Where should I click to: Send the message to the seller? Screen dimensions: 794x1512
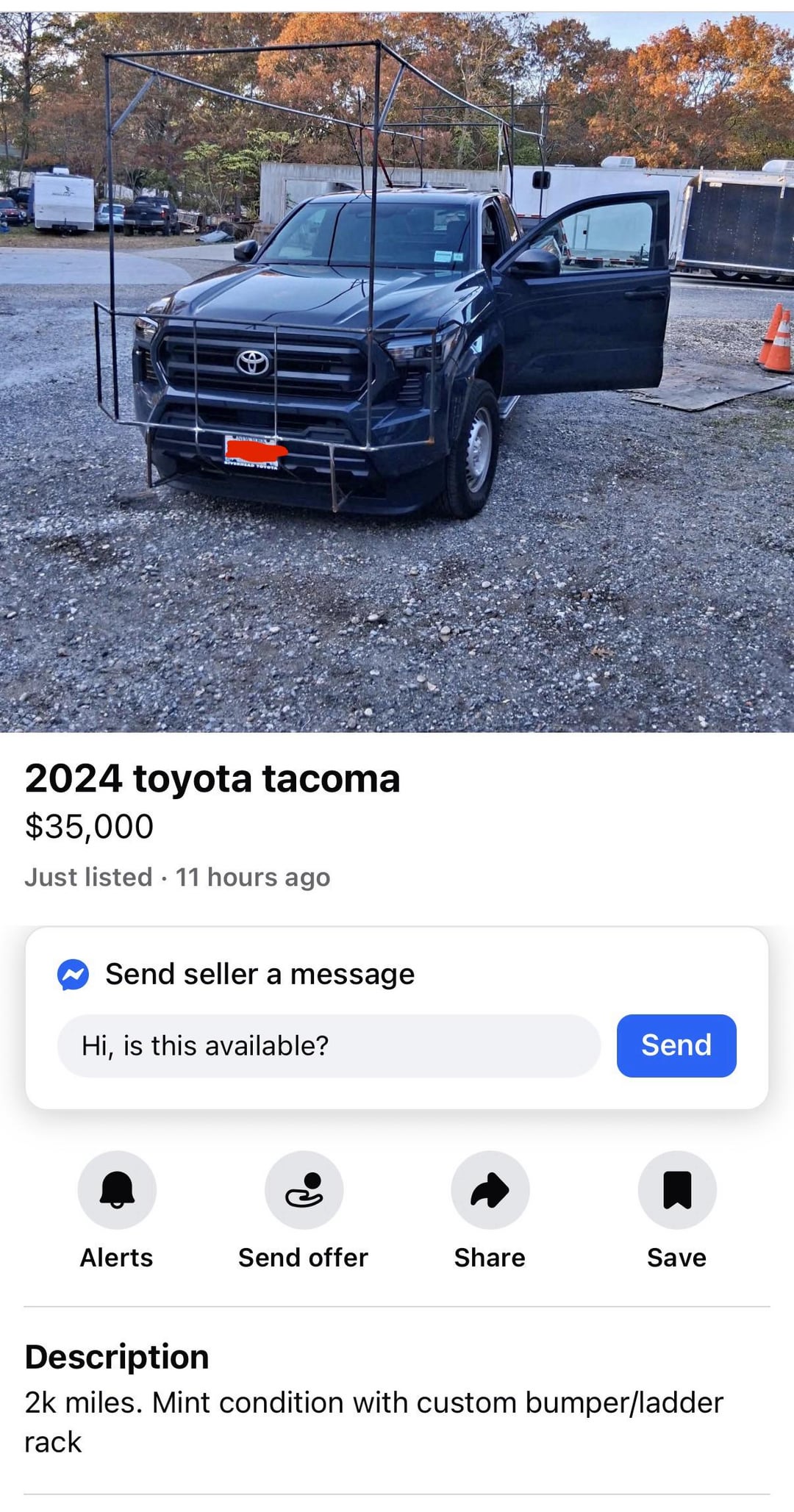[676, 1045]
